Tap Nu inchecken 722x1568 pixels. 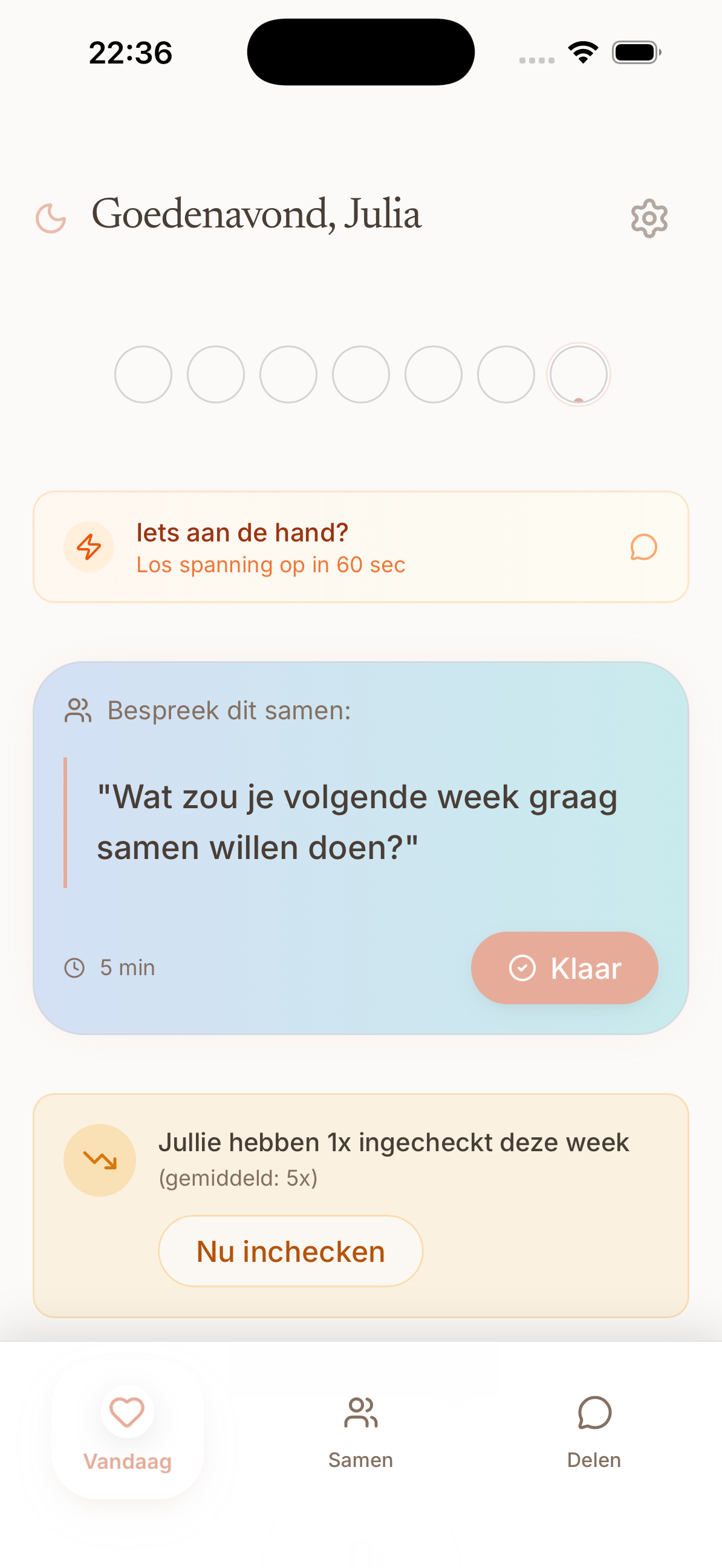(290, 1252)
